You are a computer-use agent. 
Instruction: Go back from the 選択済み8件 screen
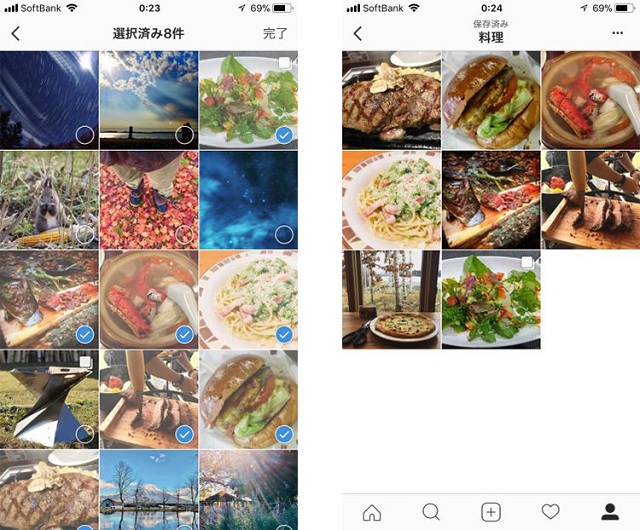(x=16, y=34)
